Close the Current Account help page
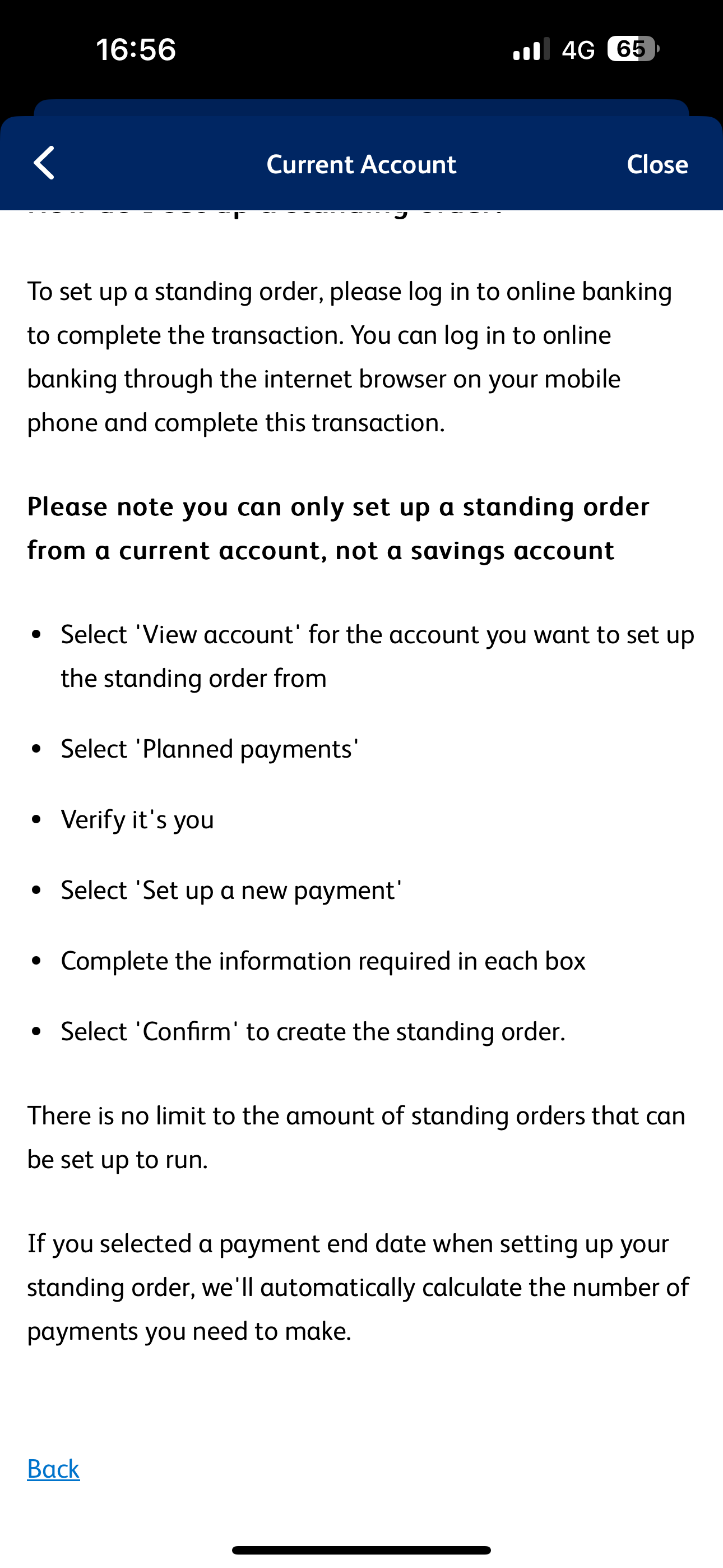723x1568 pixels. point(657,164)
